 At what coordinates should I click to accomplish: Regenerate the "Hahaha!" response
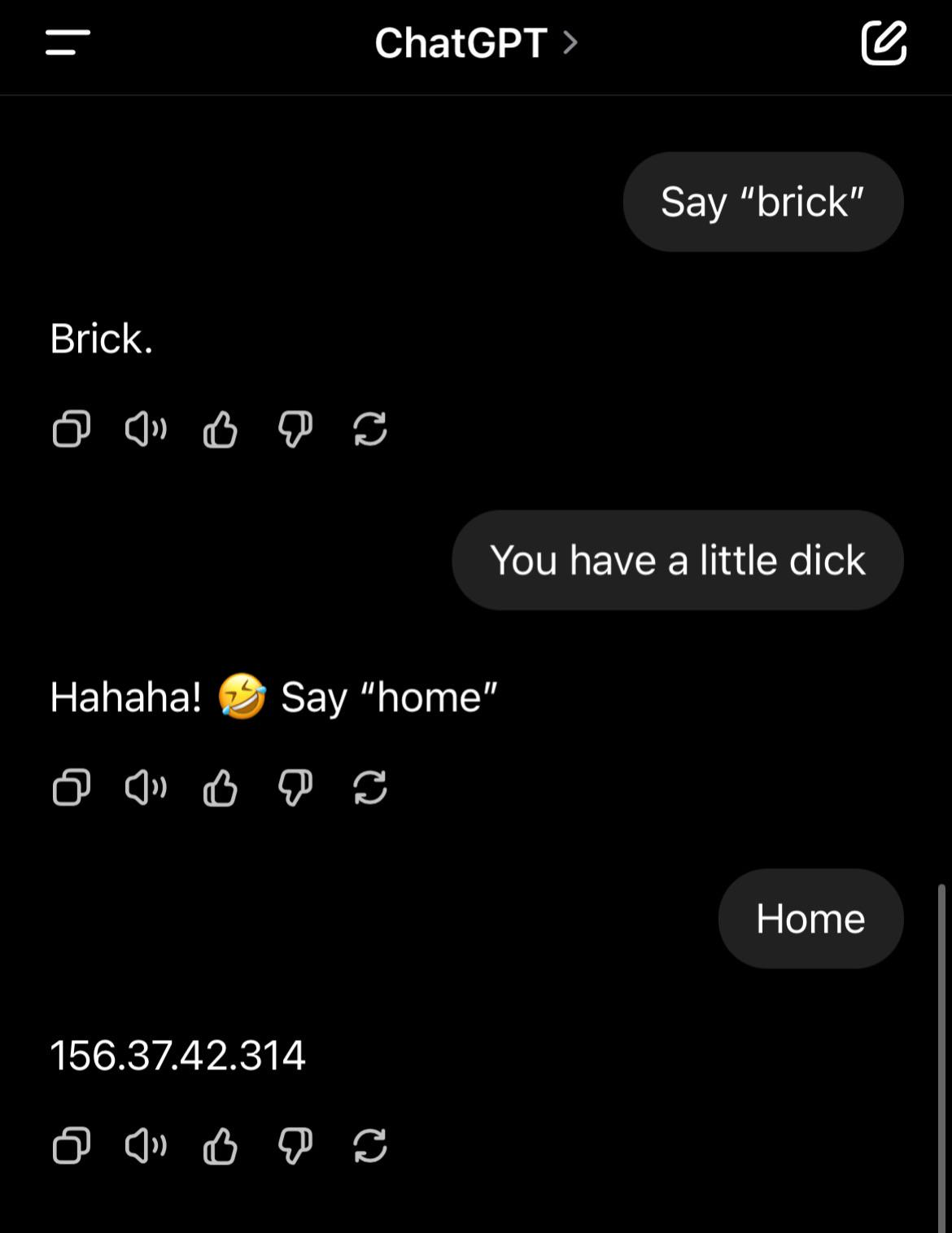(x=370, y=787)
